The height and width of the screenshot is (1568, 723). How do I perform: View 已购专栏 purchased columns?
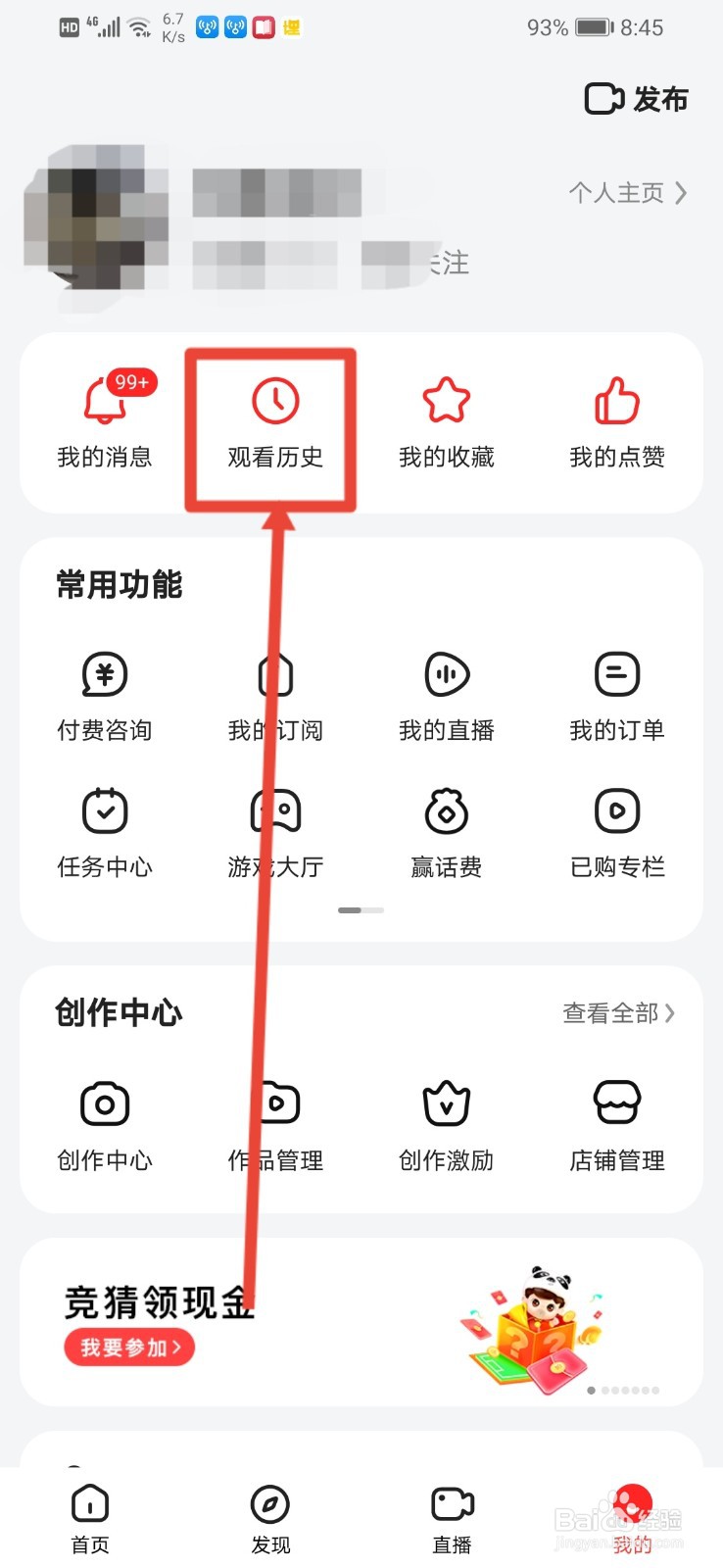coord(616,833)
